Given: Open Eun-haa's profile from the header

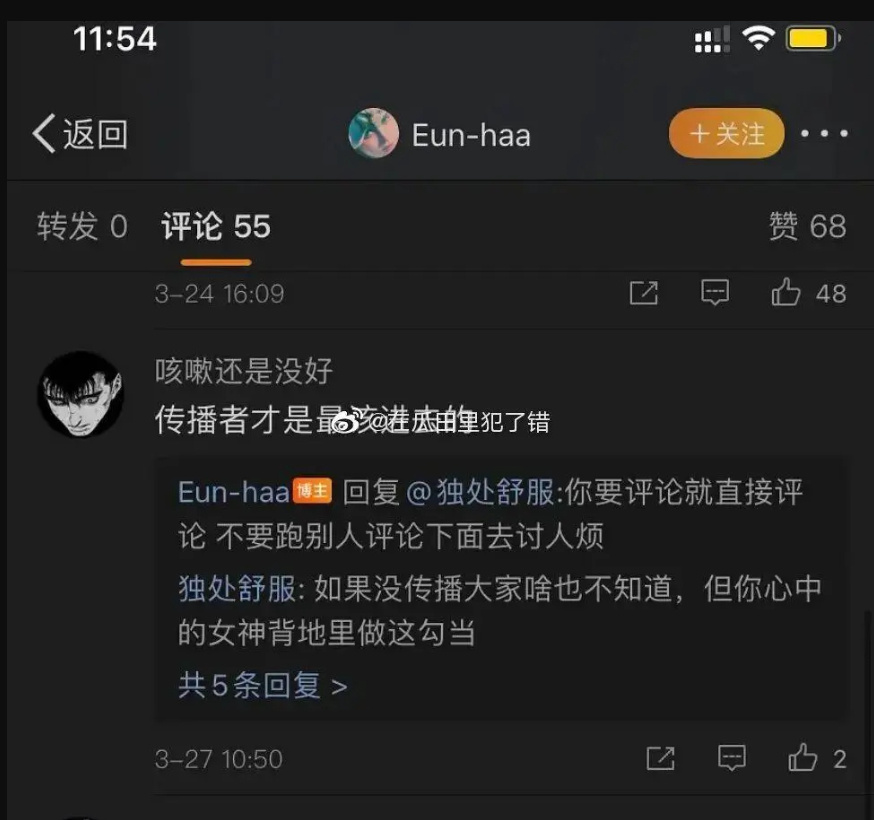Looking at the screenshot, I should 440,134.
